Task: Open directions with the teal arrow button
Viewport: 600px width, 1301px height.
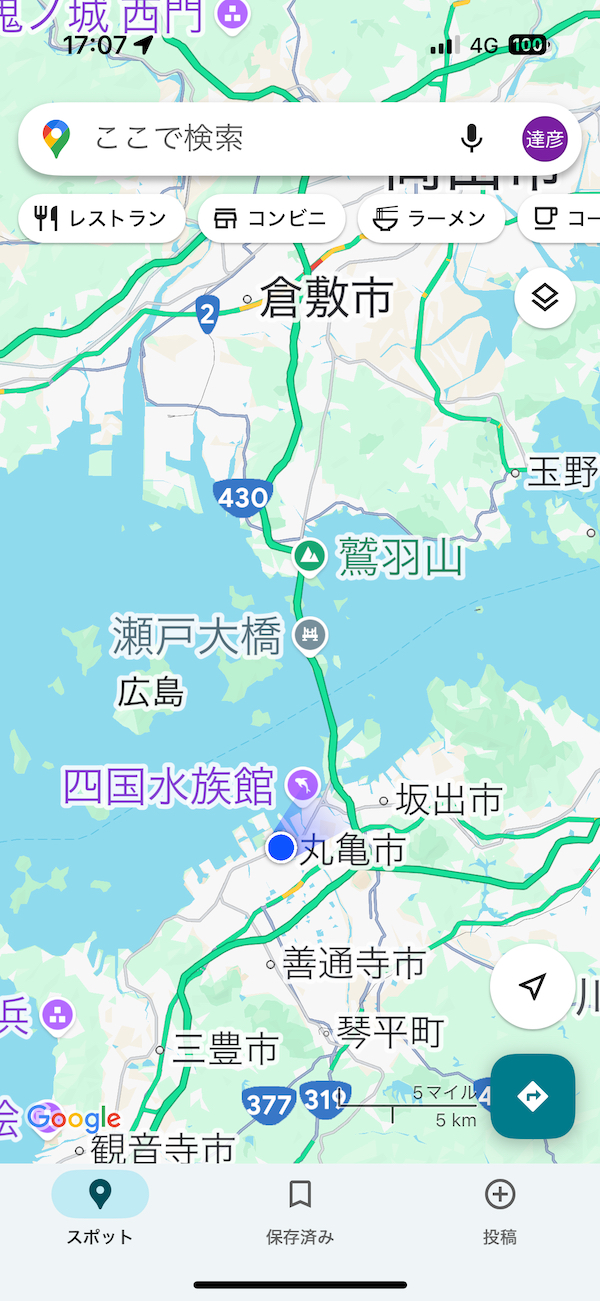Action: point(533,1096)
